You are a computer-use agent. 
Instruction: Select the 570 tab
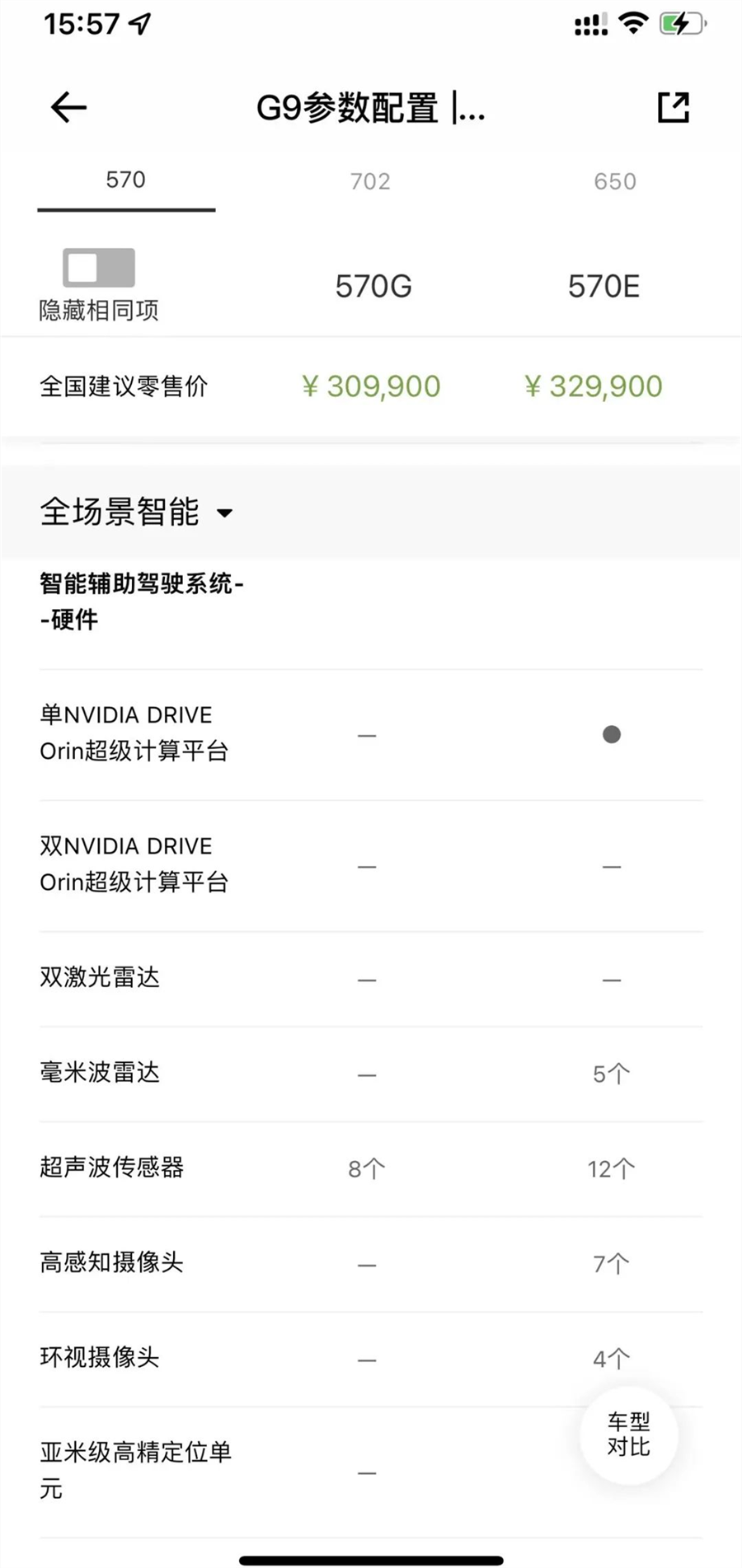coord(126,180)
